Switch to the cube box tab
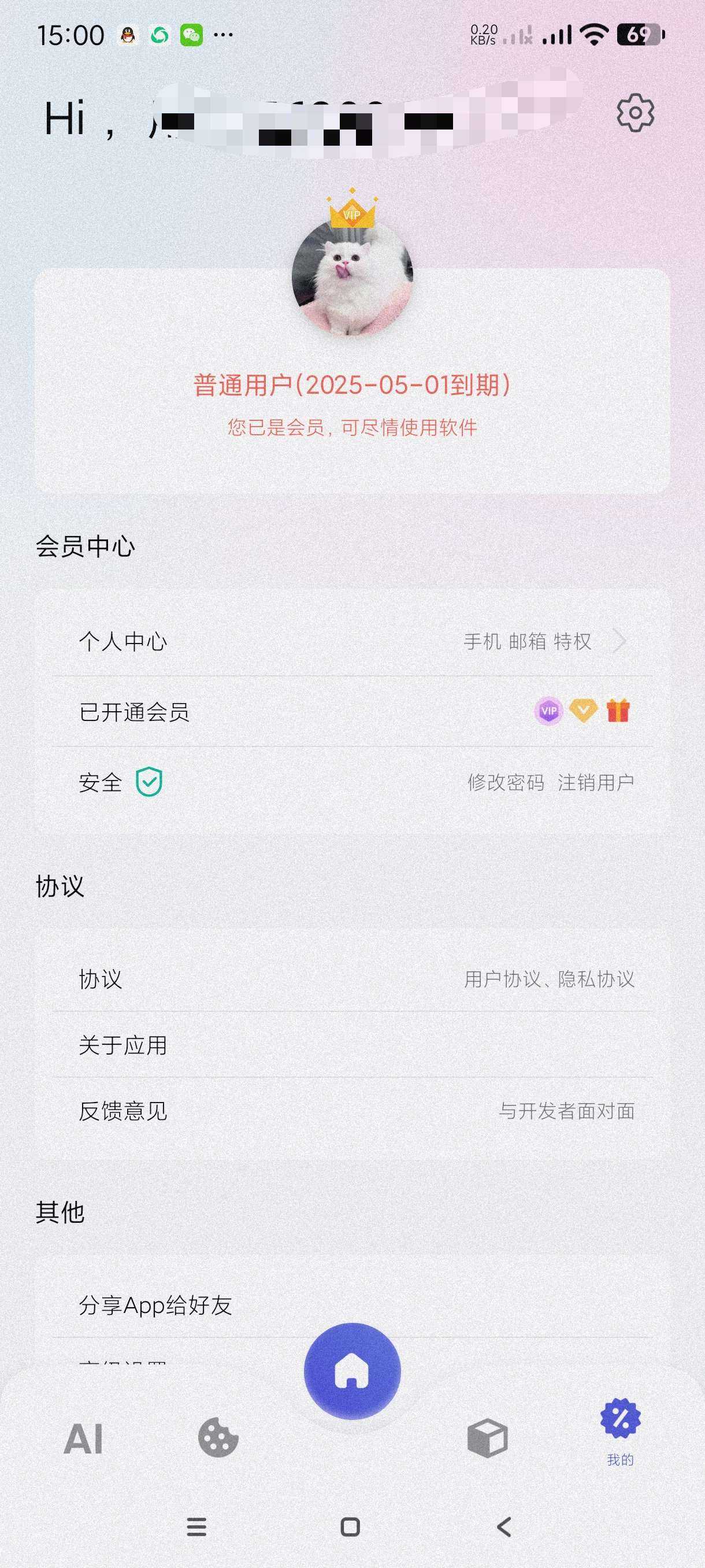 (x=487, y=1438)
